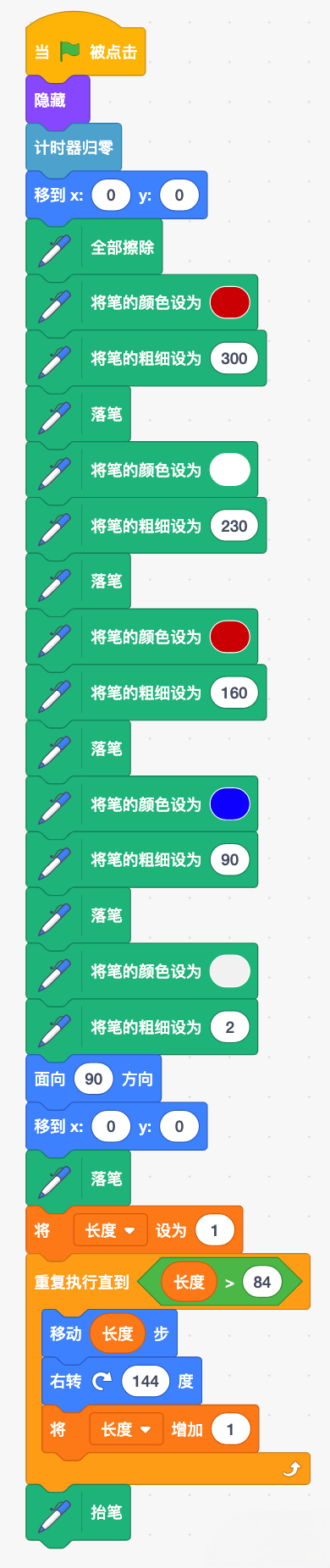330x1568 pixels.
Task: Tap the 当绿旗被点击 hat block
Action: pyautogui.click(x=86, y=47)
